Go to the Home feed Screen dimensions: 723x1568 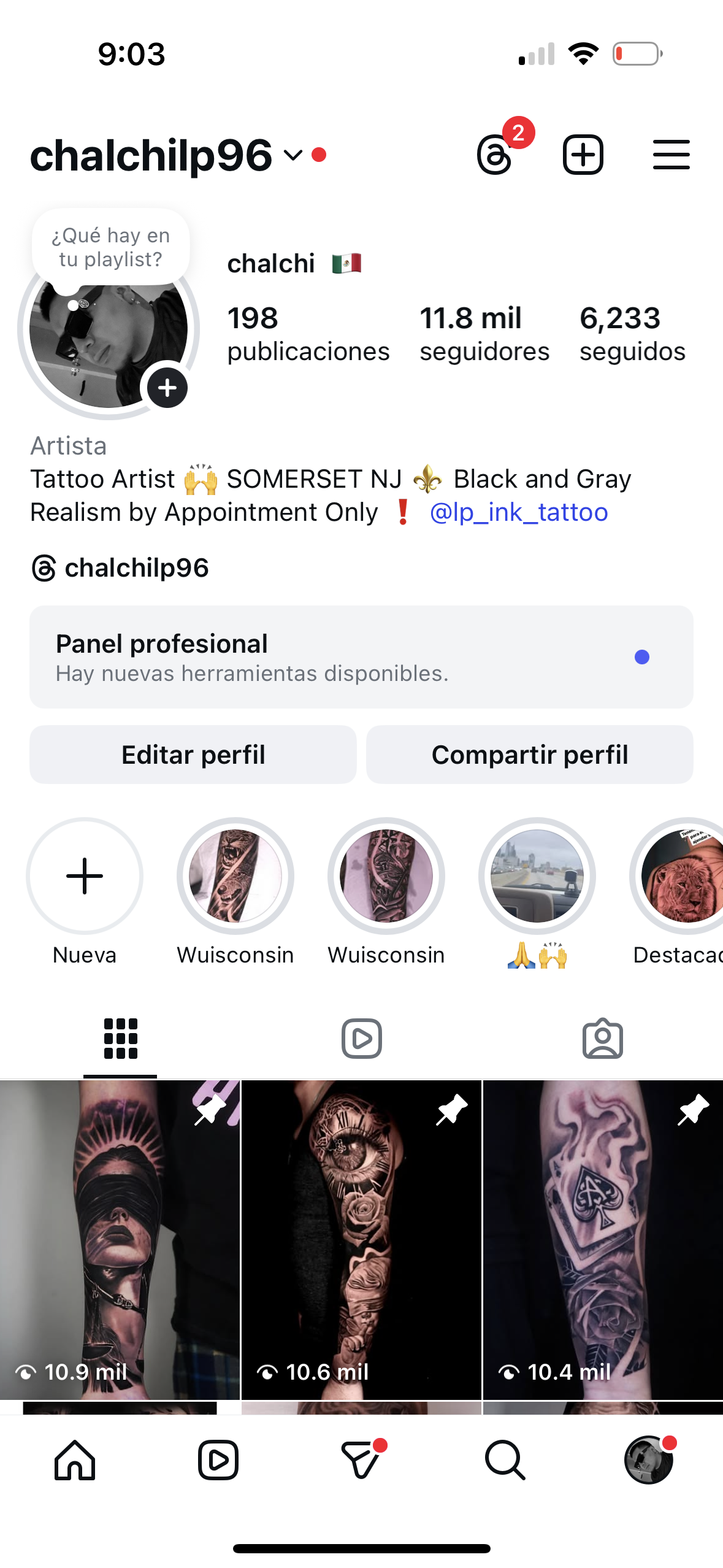[x=75, y=1460]
